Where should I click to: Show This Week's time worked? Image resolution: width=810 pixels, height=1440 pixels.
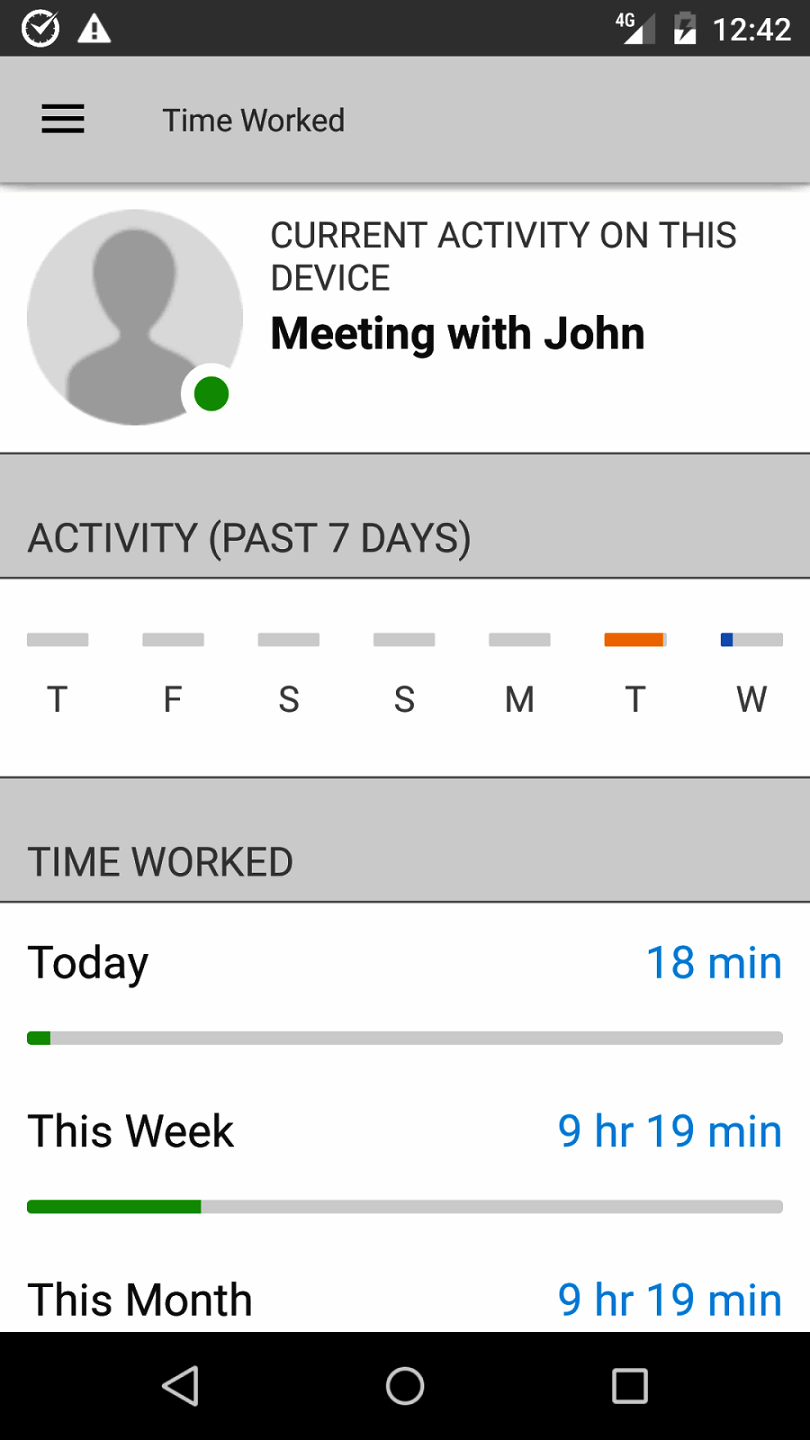click(404, 1132)
